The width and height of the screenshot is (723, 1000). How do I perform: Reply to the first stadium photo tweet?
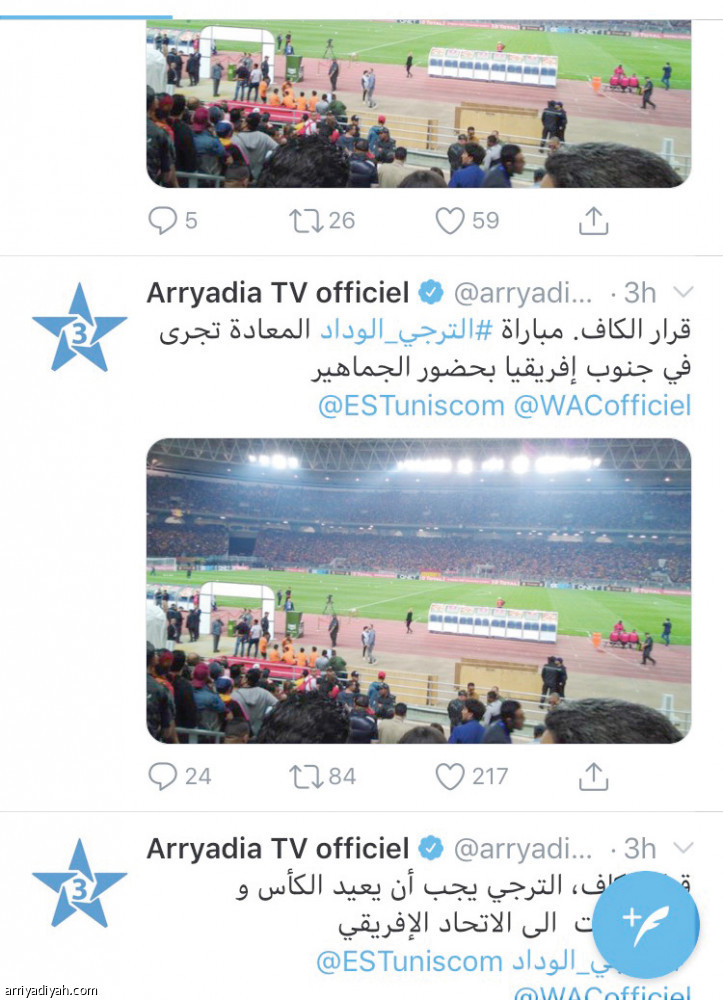(x=163, y=218)
